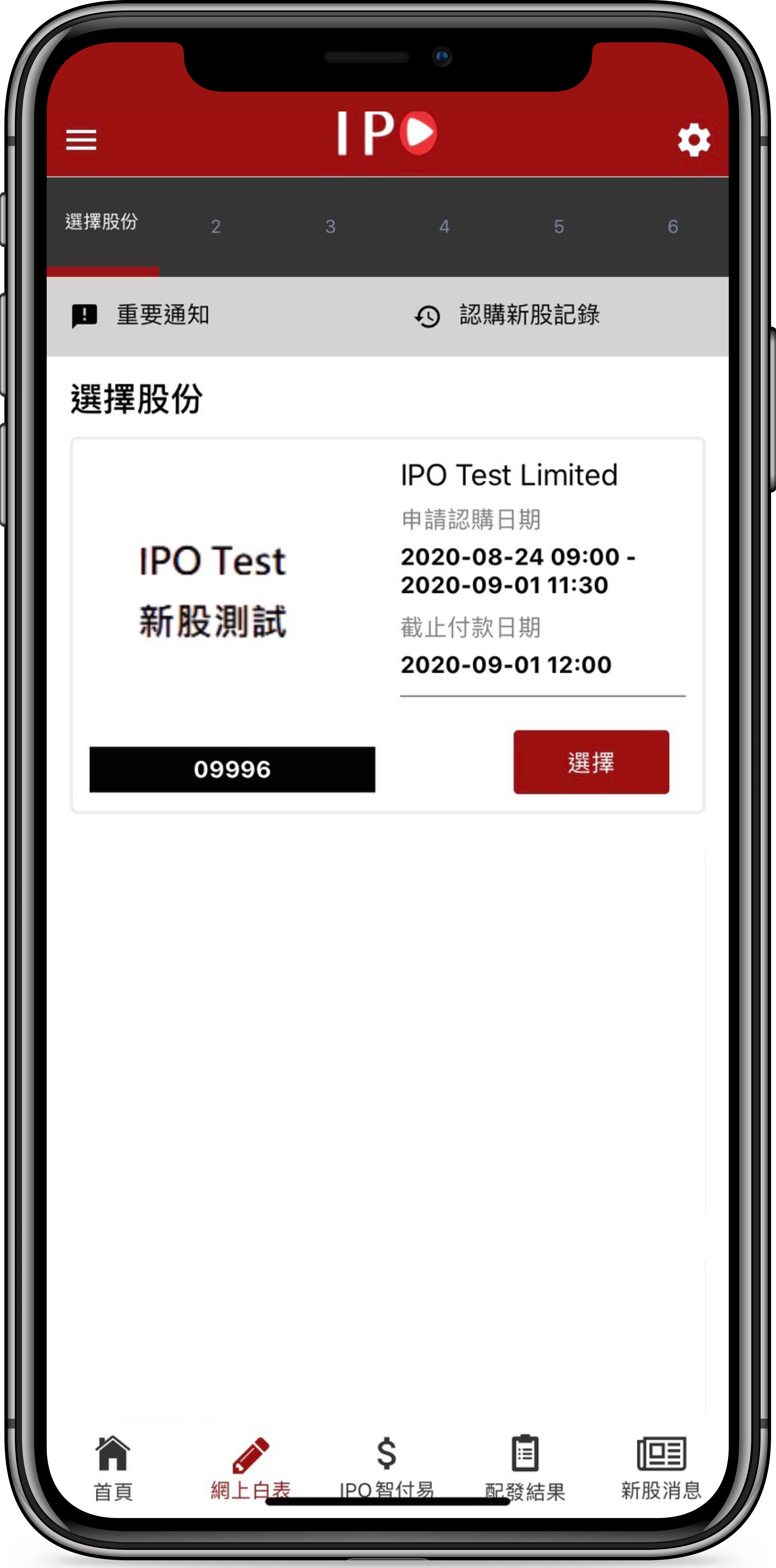The width and height of the screenshot is (776, 1568).
Task: Go to the 首頁 home tab
Action: [113, 1467]
